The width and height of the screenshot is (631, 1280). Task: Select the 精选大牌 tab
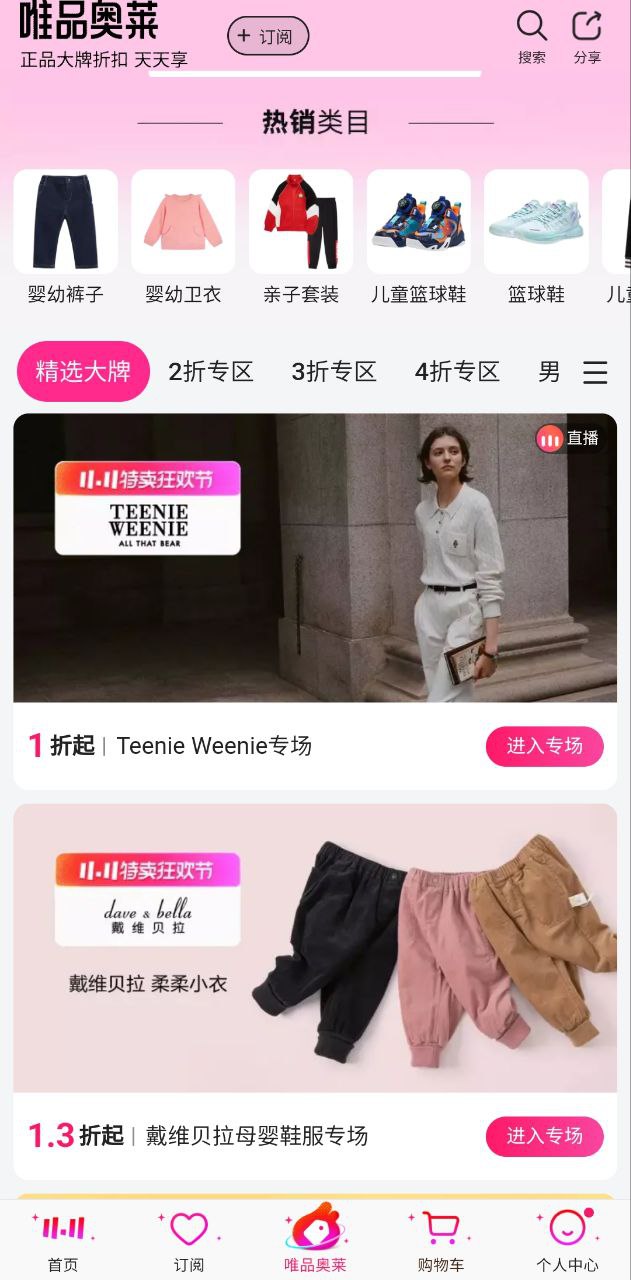pyautogui.click(x=83, y=371)
